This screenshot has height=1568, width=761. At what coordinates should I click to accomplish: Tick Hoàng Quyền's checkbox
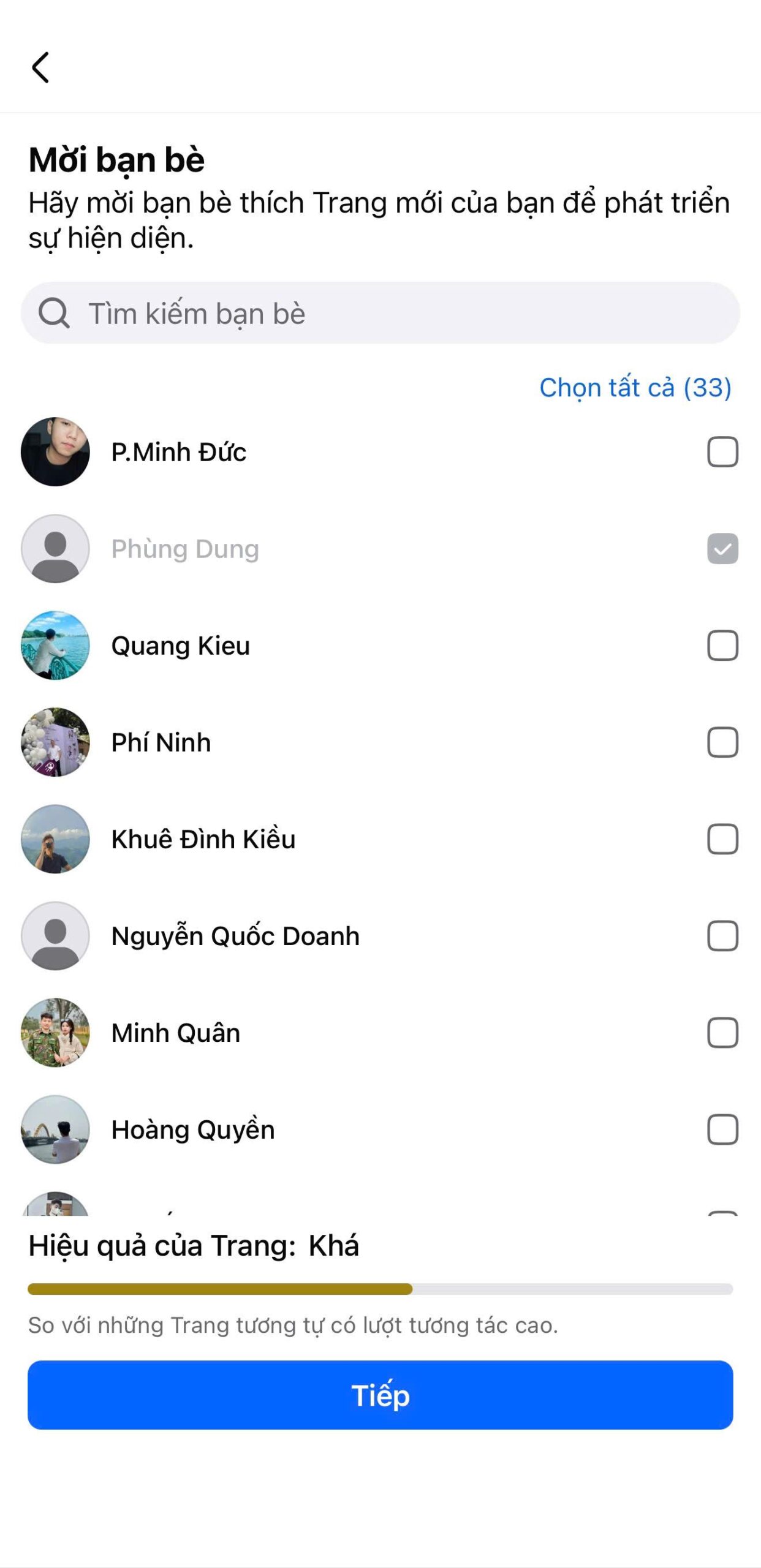pyautogui.click(x=723, y=1129)
